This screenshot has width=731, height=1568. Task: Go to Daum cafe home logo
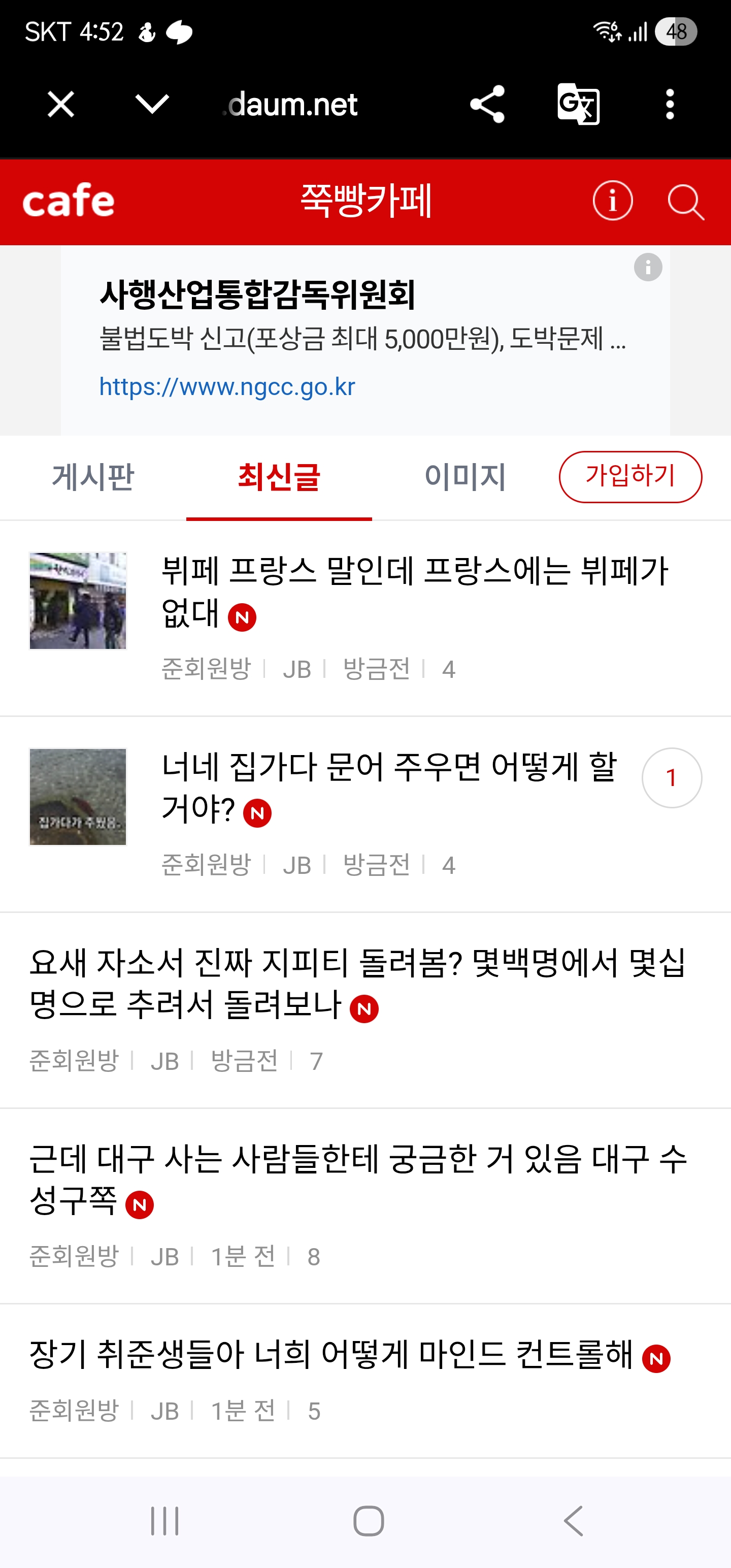(x=68, y=201)
